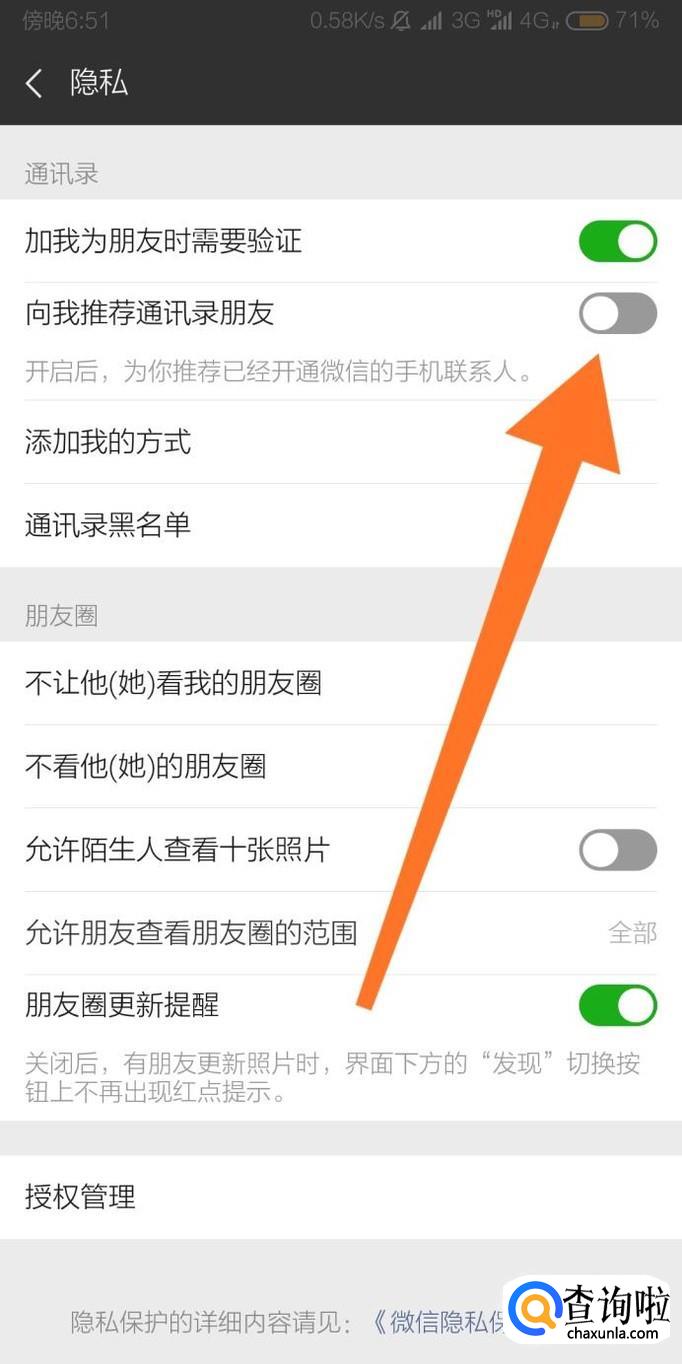Image resolution: width=682 pixels, height=1364 pixels.
Task: Open 允许朋友查看朋友圈的范围
Action: [x=340, y=933]
